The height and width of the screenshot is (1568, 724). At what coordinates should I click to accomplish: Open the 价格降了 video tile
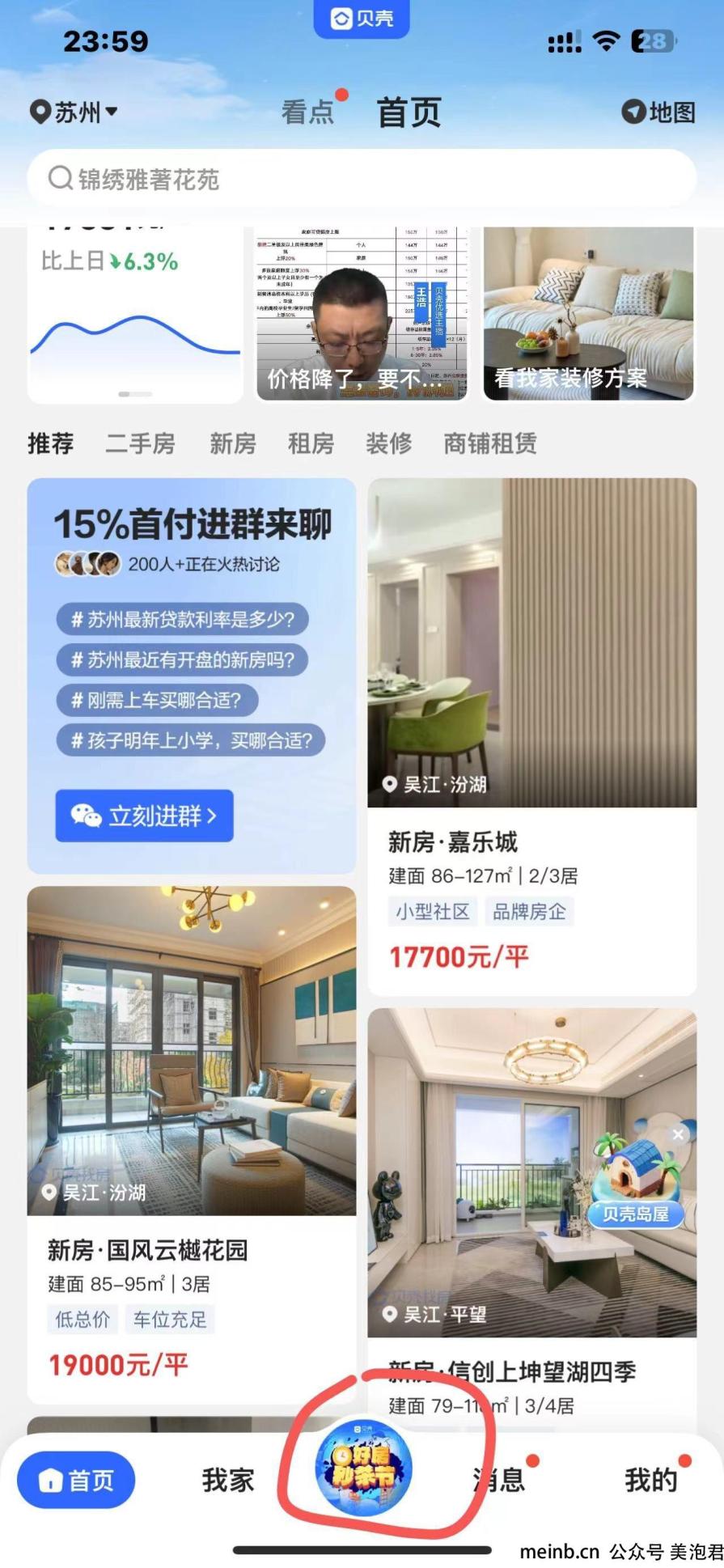(362, 314)
